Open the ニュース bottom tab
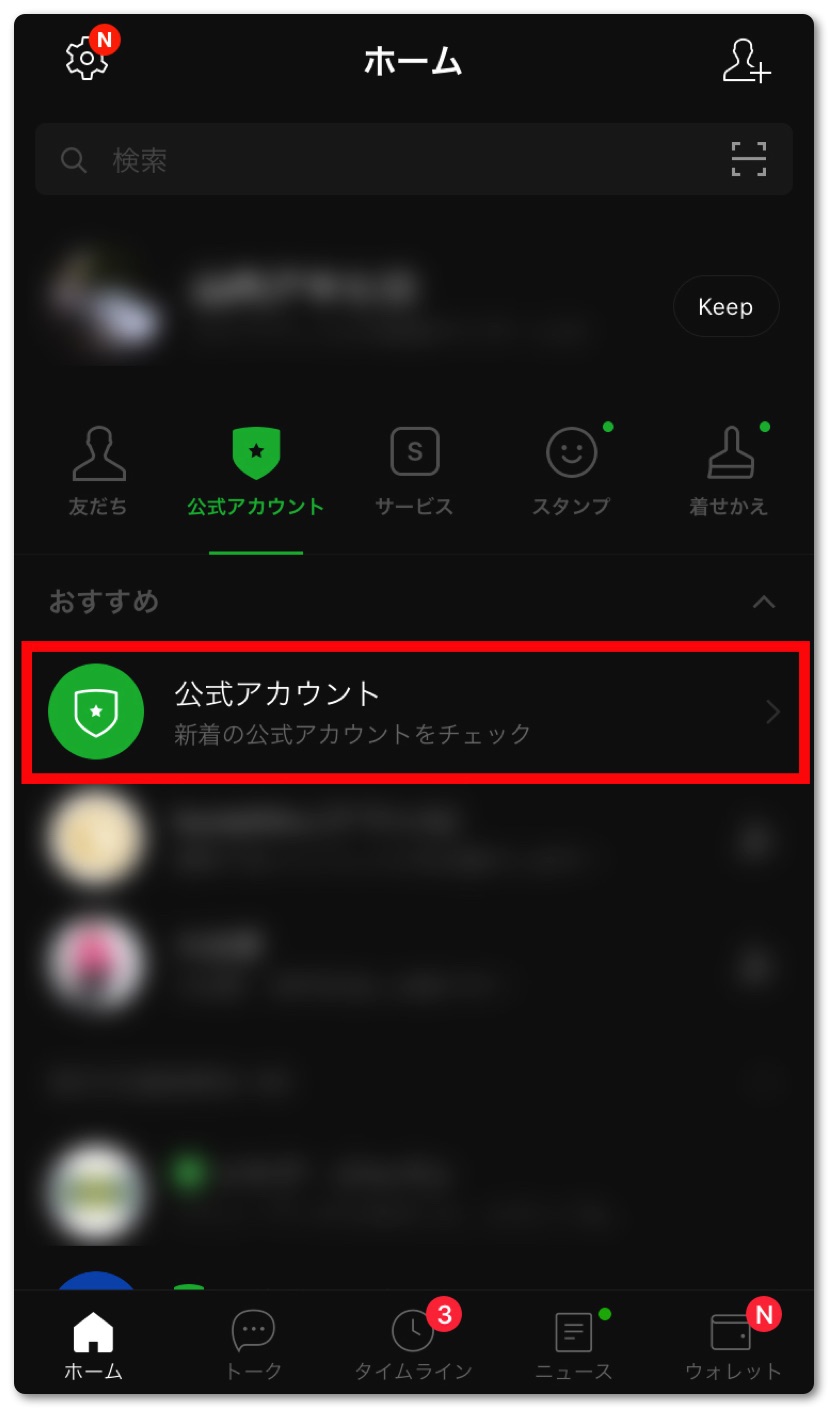Screen dimensions: 828x1408 pyautogui.click(x=573, y=1345)
